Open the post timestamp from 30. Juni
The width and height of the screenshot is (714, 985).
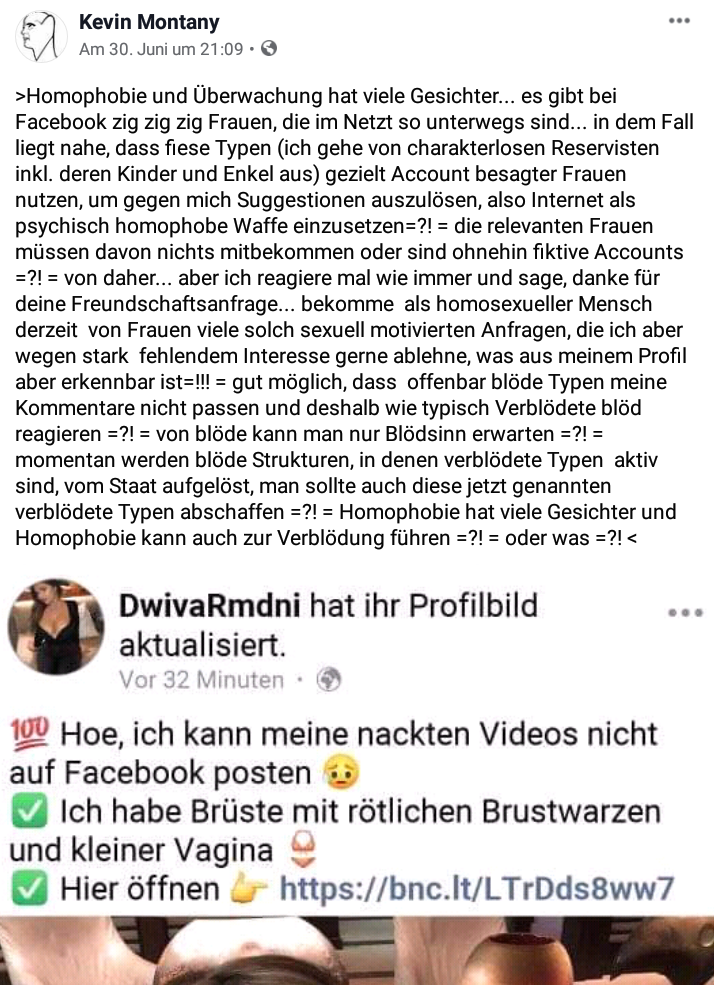[x=160, y=48]
